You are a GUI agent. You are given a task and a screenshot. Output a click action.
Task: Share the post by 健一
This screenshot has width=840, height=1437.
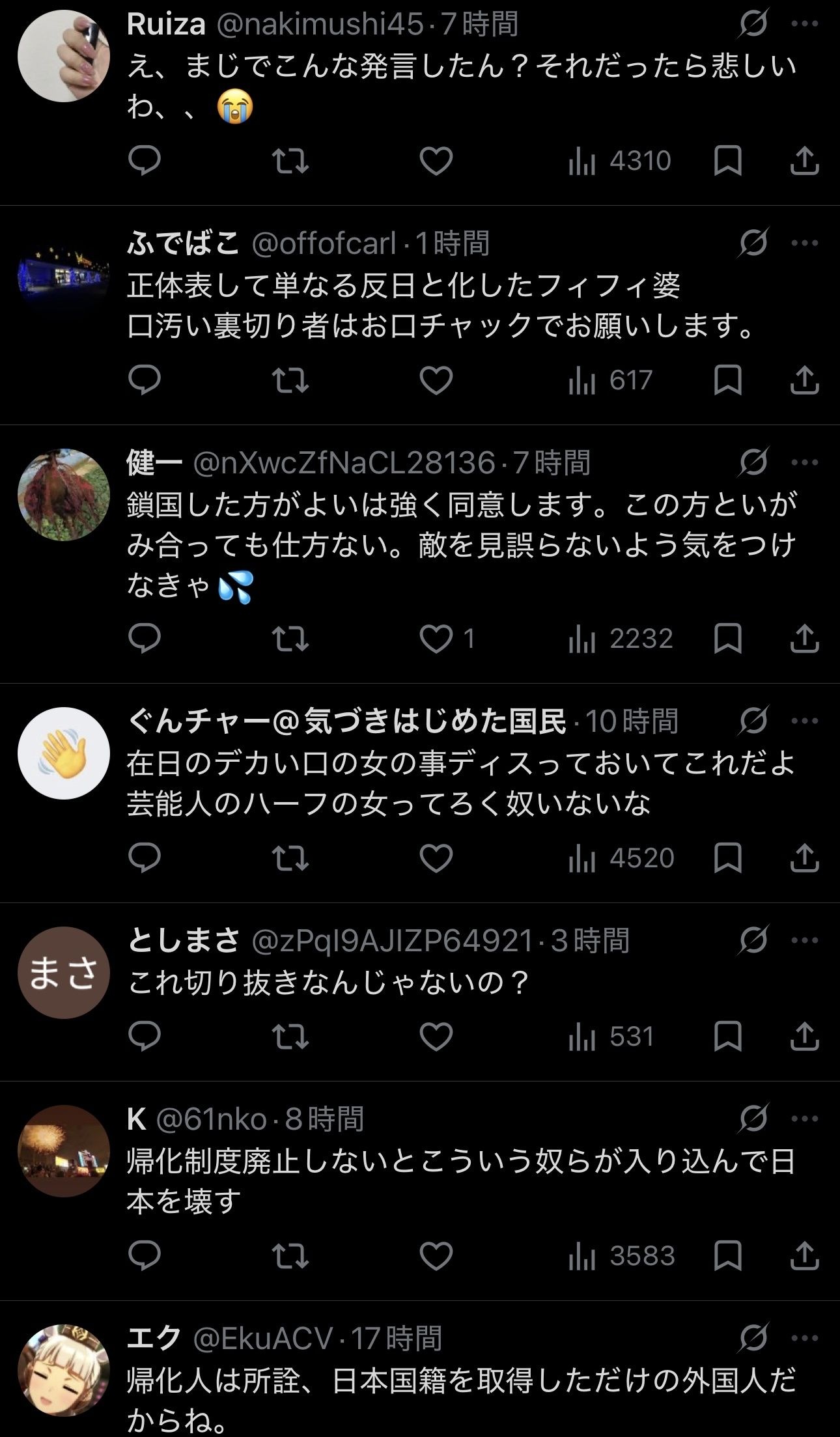point(804,639)
